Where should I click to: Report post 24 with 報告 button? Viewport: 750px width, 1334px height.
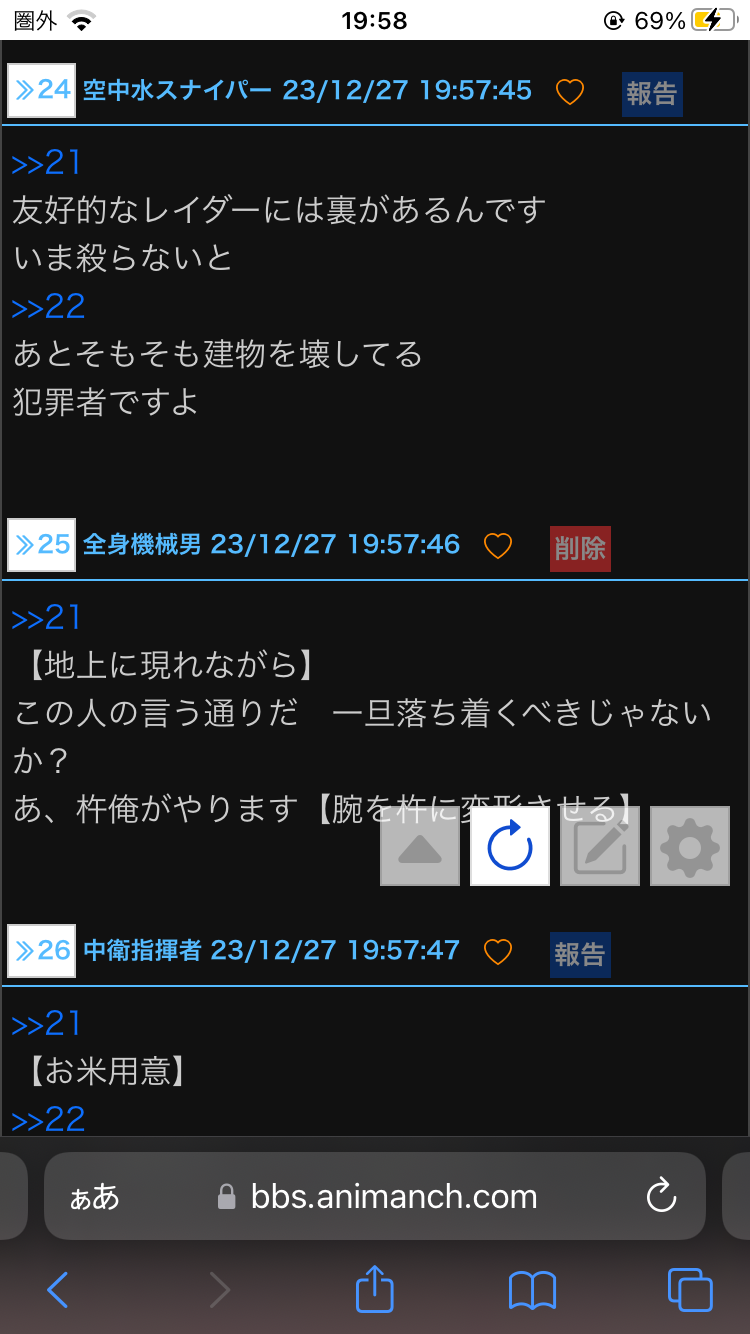[x=652, y=94]
